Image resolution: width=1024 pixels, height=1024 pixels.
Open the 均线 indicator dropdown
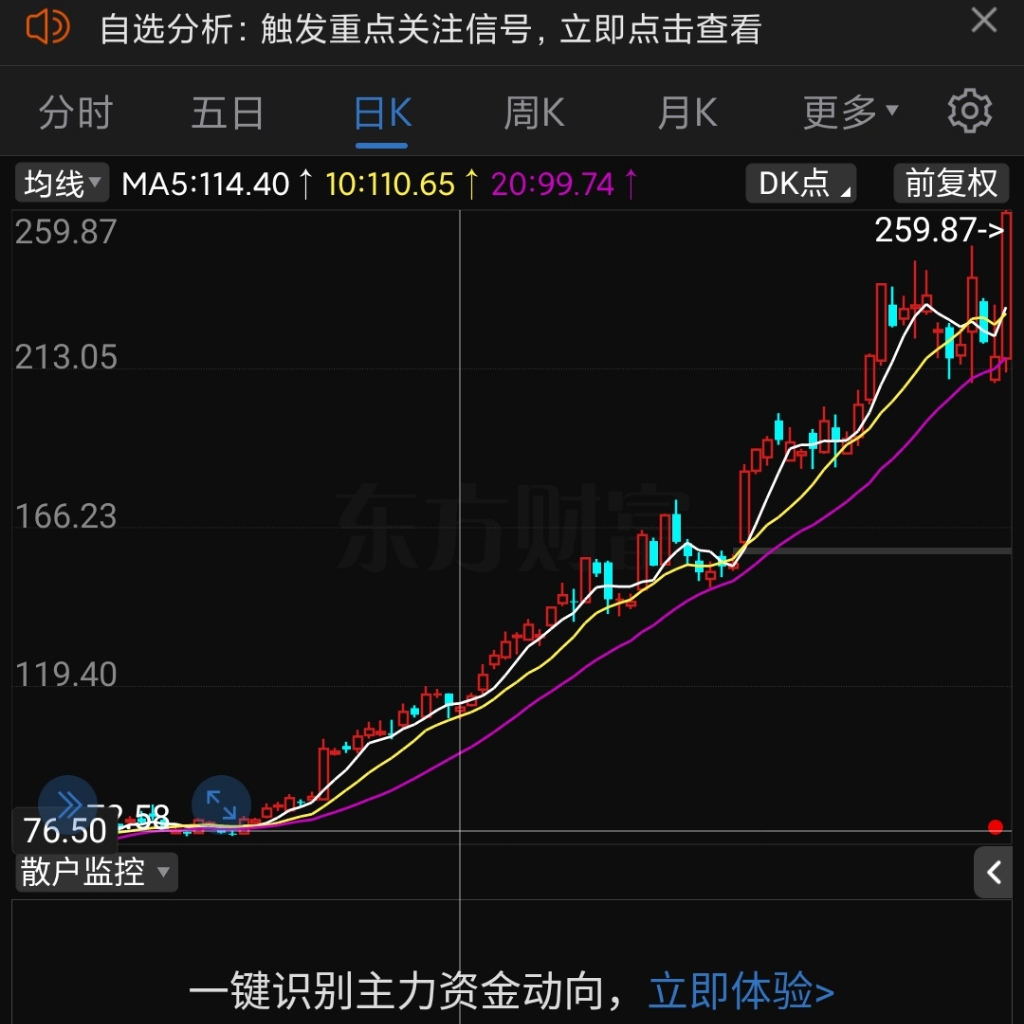[x=63, y=184]
